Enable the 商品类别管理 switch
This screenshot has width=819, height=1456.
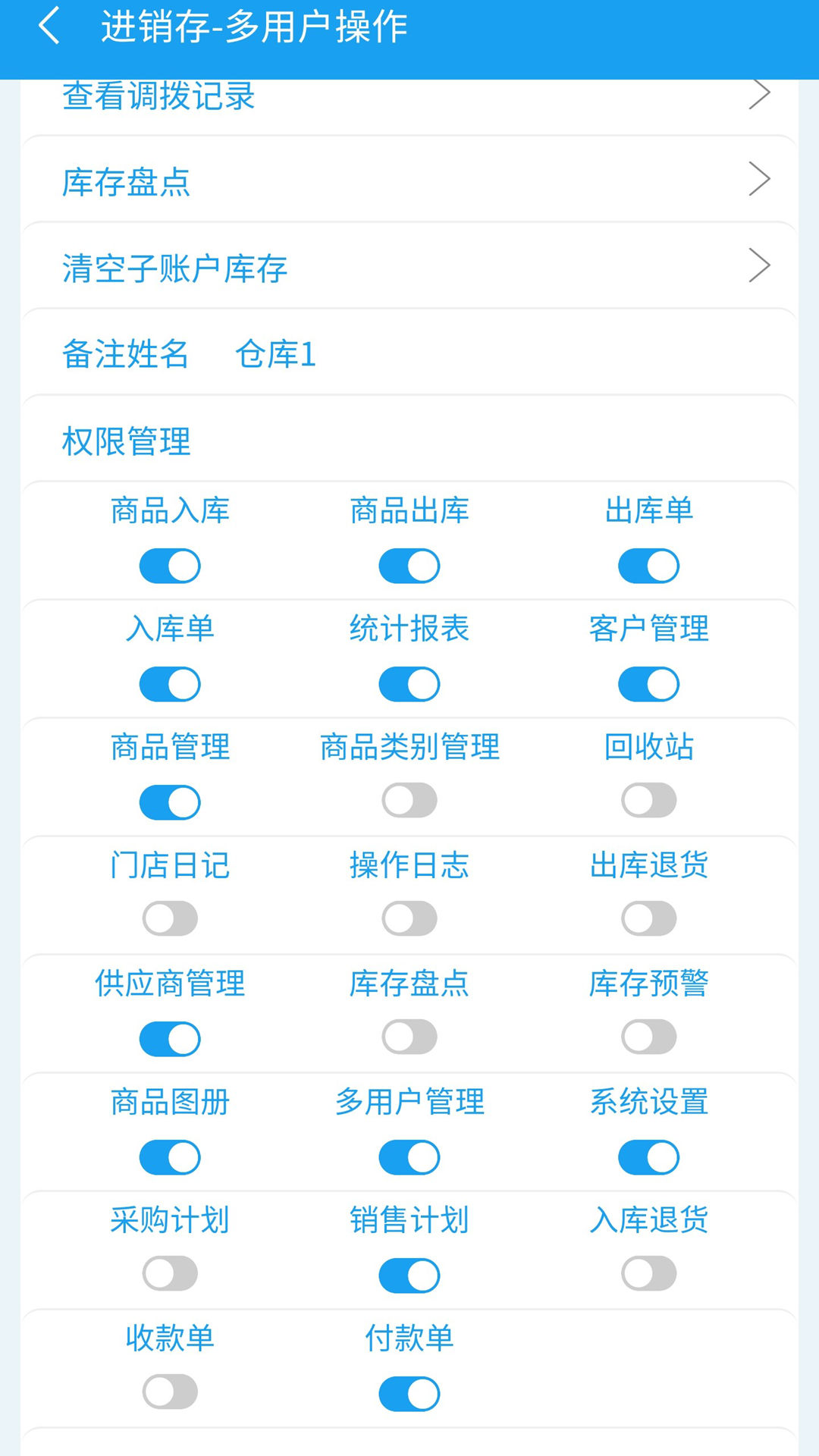(x=409, y=800)
